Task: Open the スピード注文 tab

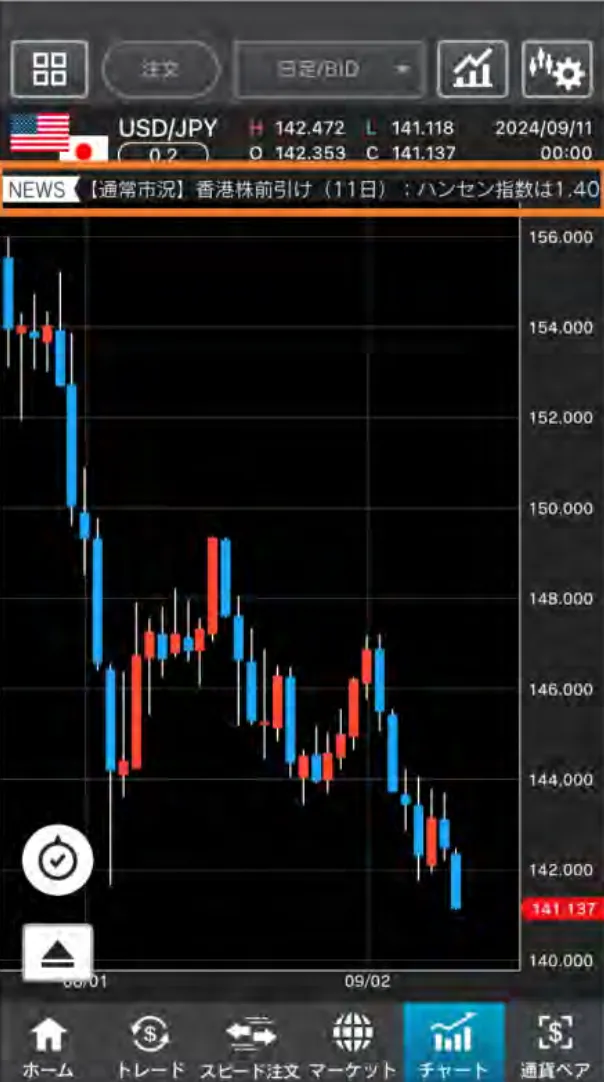Action: click(251, 1043)
